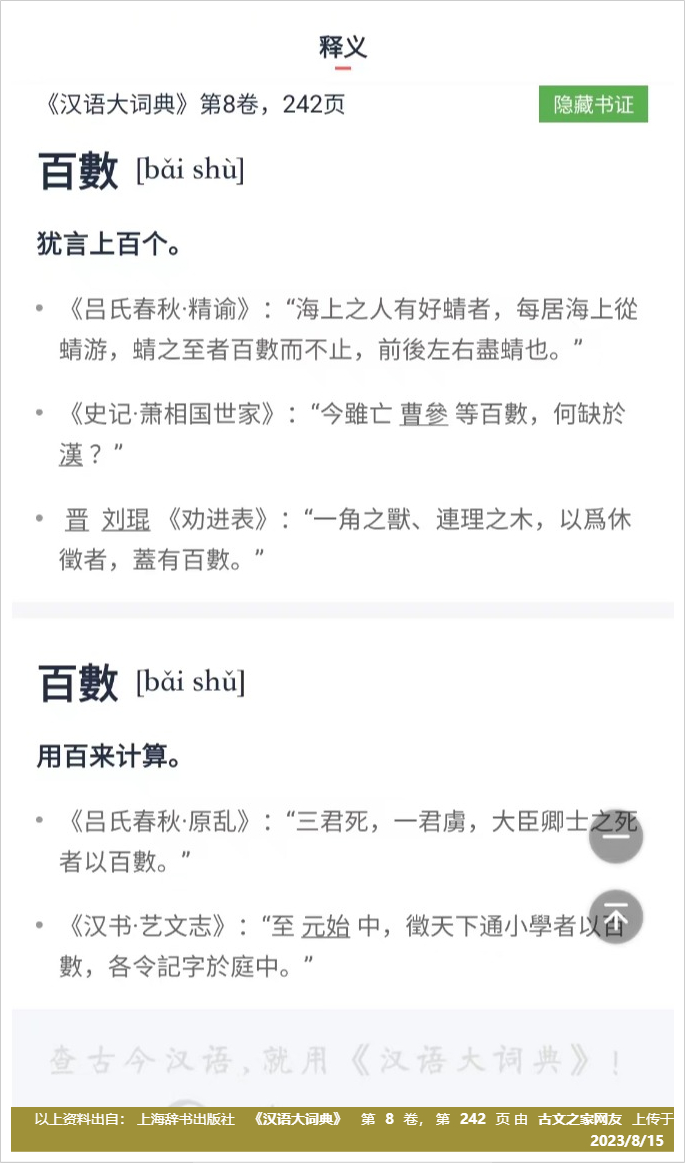Viewport: 685px width, 1163px height.
Task: Tap the floating minus button
Action: (615, 836)
